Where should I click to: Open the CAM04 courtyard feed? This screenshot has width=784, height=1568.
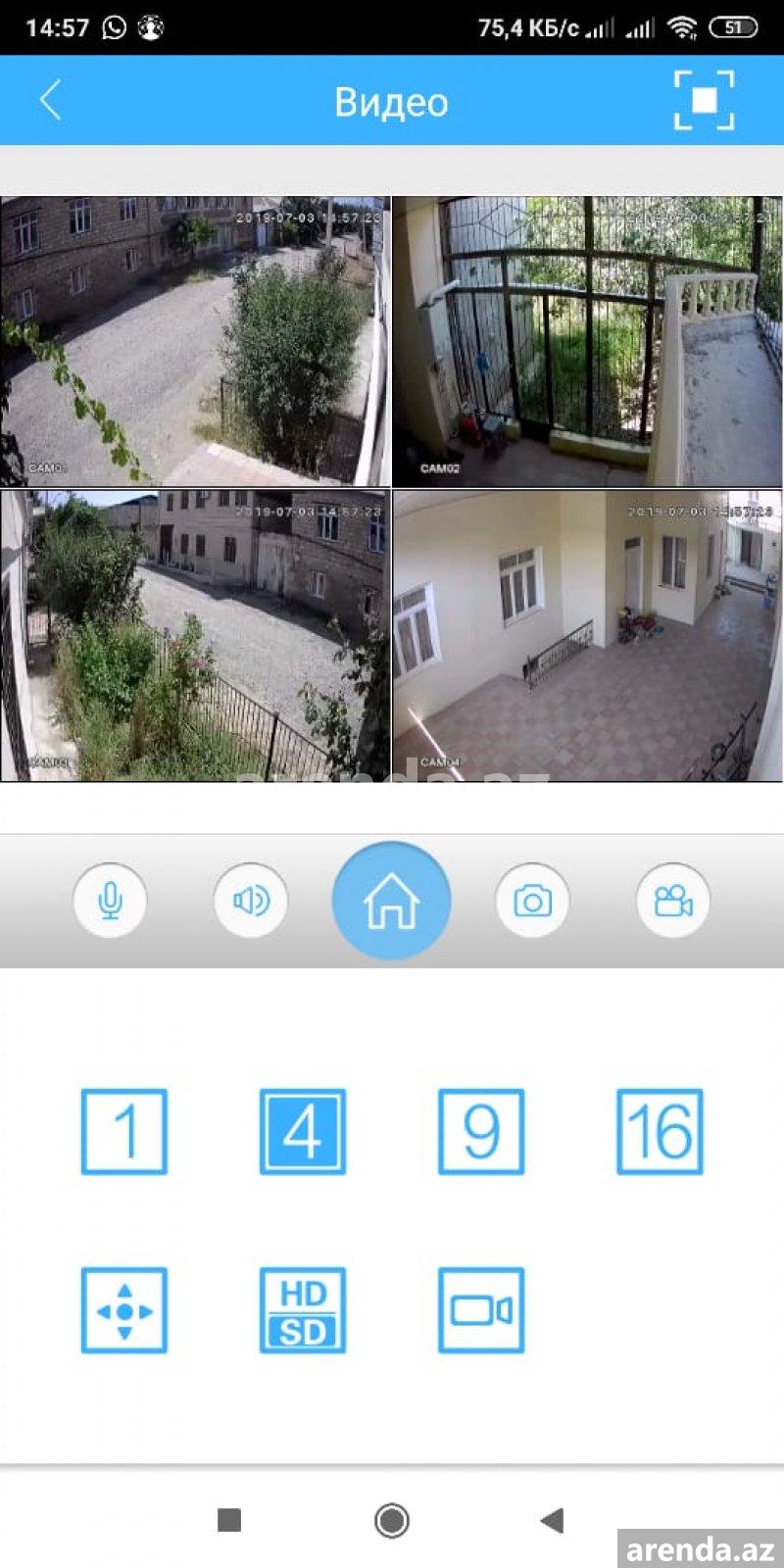tap(588, 635)
